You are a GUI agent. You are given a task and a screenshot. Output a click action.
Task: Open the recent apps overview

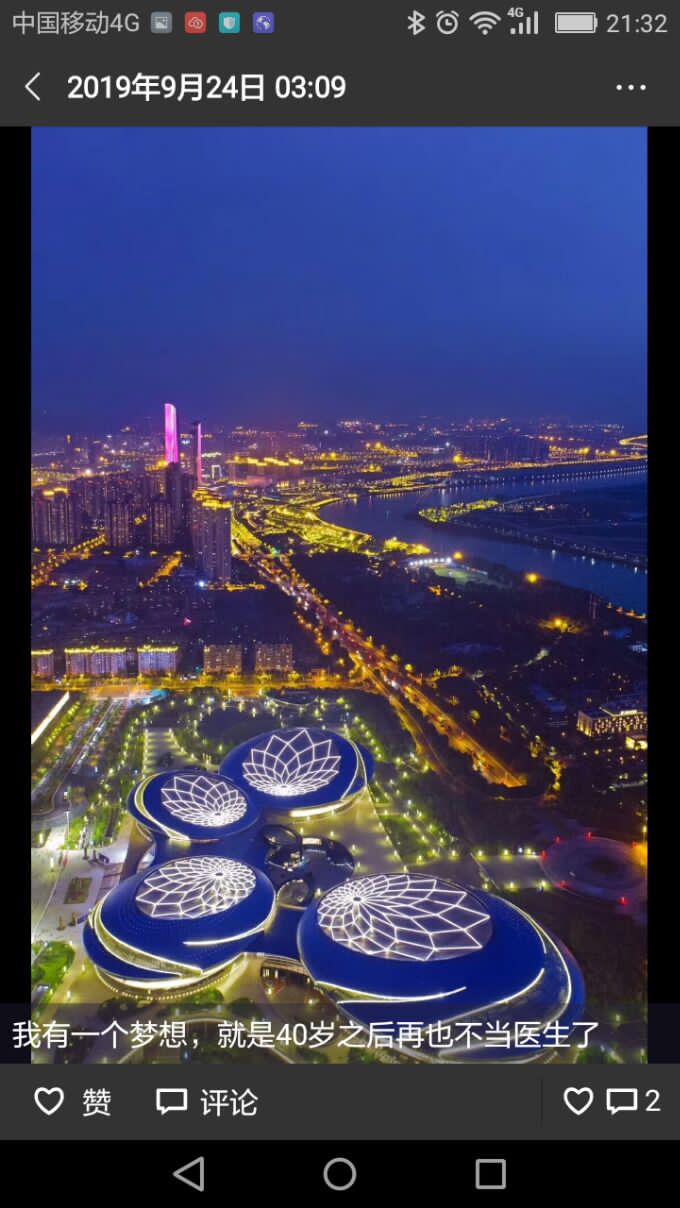pos(490,1174)
